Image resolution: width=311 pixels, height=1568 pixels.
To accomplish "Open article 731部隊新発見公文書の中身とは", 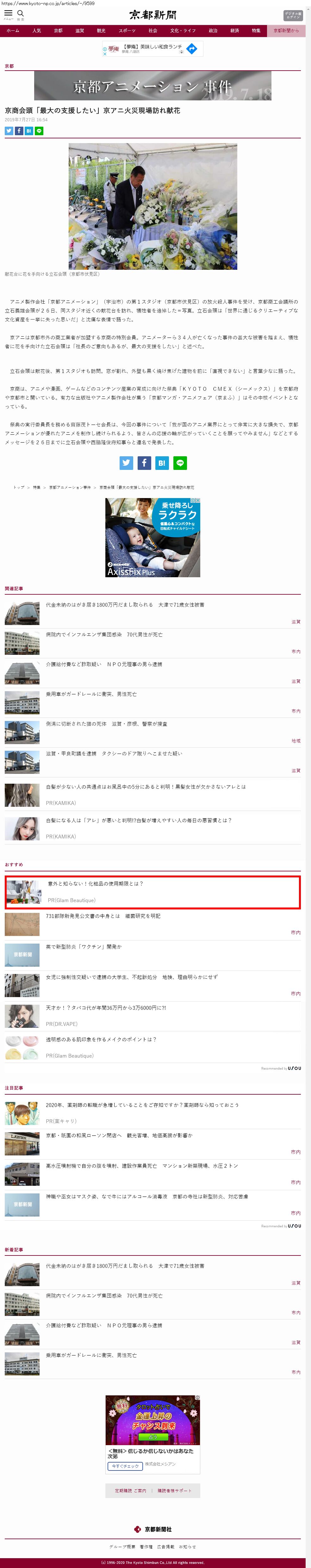I will [103, 916].
